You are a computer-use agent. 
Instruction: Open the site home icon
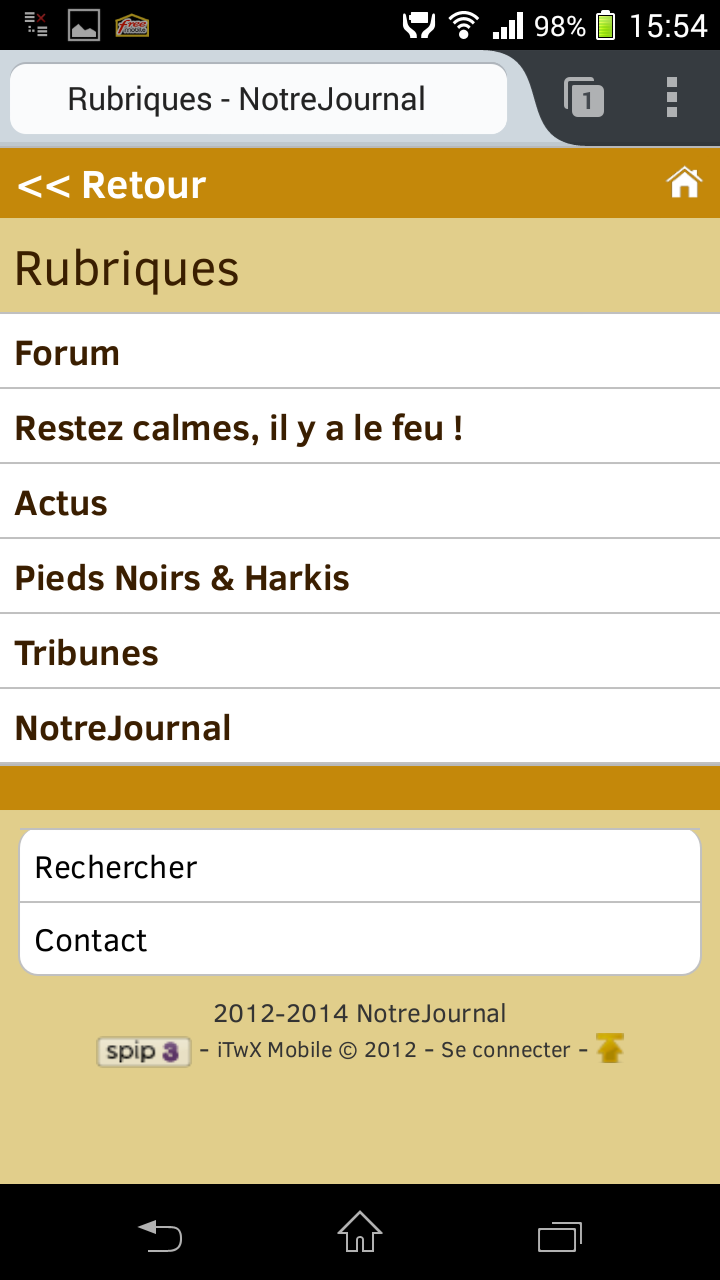[x=684, y=183]
